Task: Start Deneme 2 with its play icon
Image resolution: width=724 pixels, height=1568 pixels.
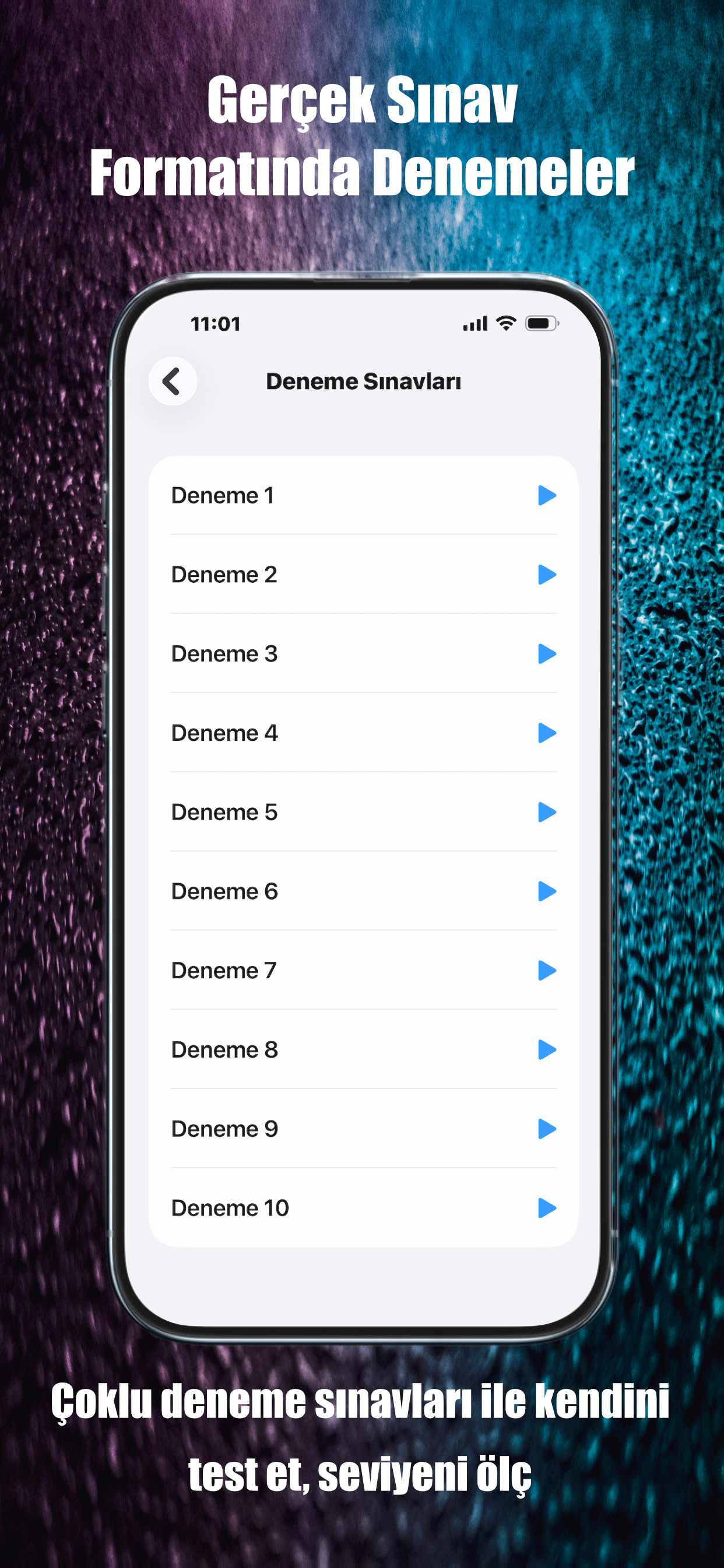Action: pos(547,574)
